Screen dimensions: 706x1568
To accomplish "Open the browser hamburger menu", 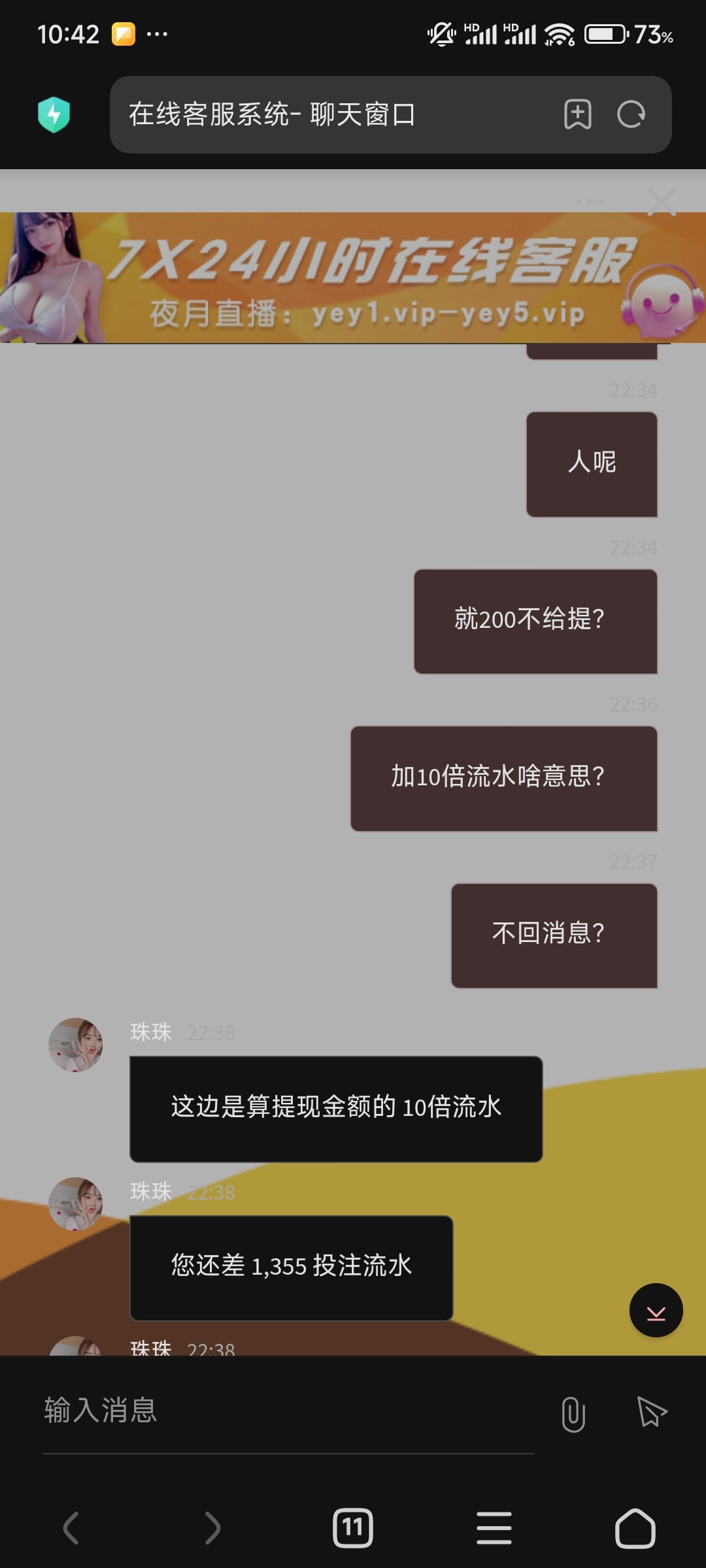I will [x=494, y=1527].
